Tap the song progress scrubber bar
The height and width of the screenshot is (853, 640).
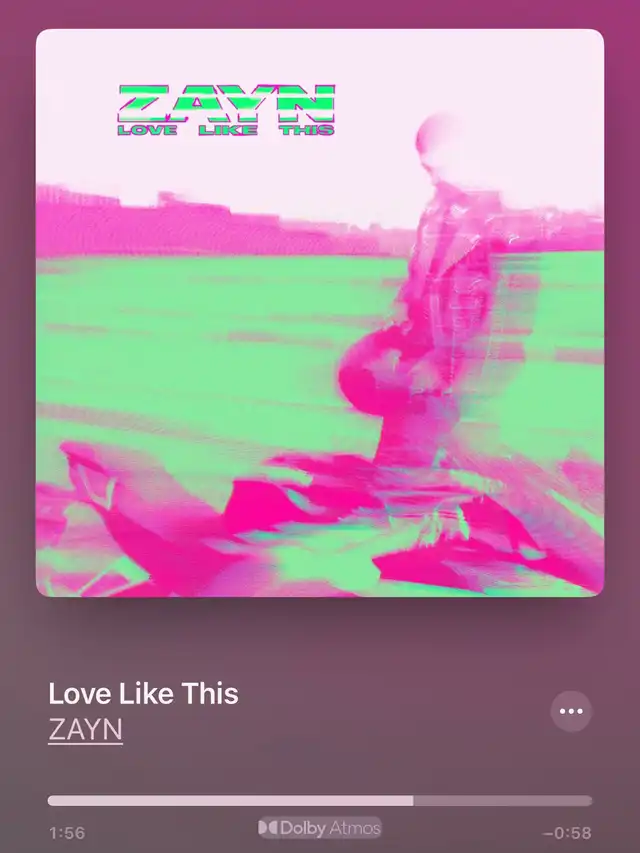[319, 800]
